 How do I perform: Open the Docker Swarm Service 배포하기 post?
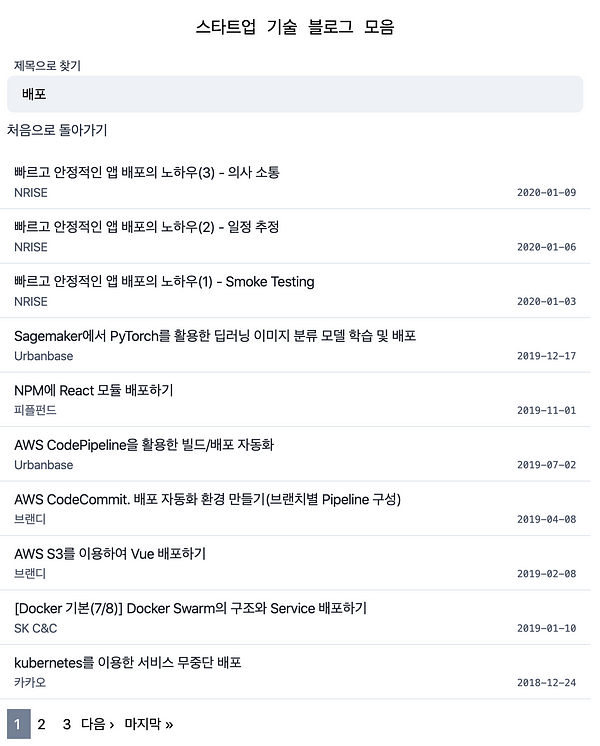190,608
